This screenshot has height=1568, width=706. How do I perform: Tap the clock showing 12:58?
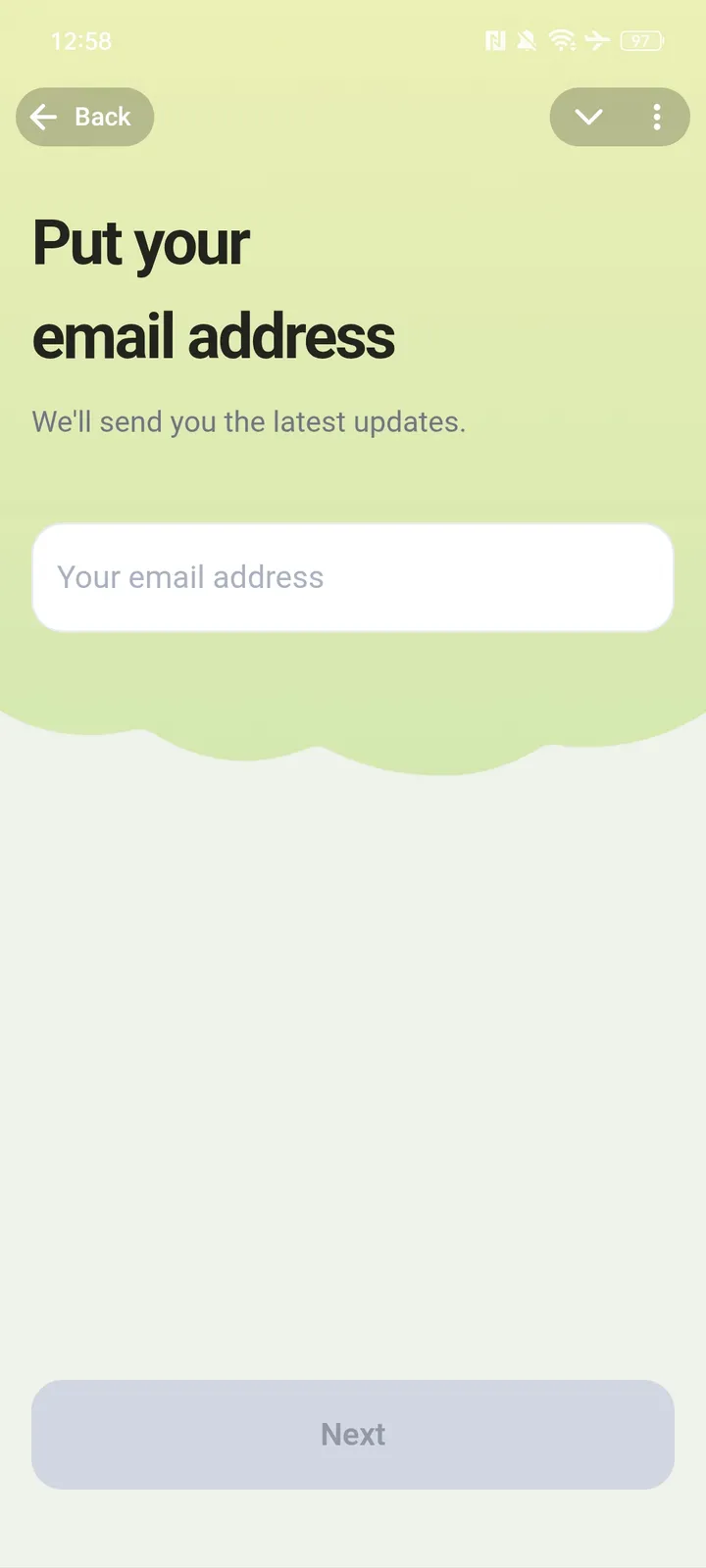(x=82, y=41)
